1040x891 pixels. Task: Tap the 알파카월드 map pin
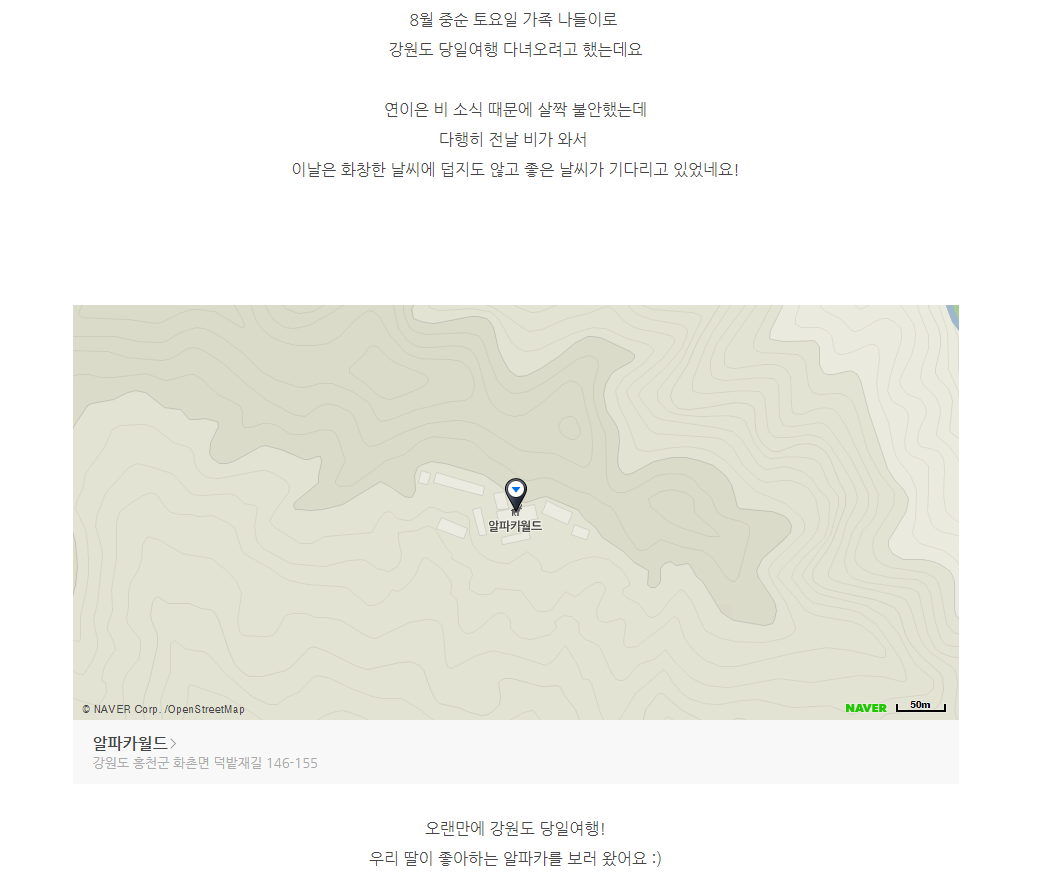click(x=516, y=492)
